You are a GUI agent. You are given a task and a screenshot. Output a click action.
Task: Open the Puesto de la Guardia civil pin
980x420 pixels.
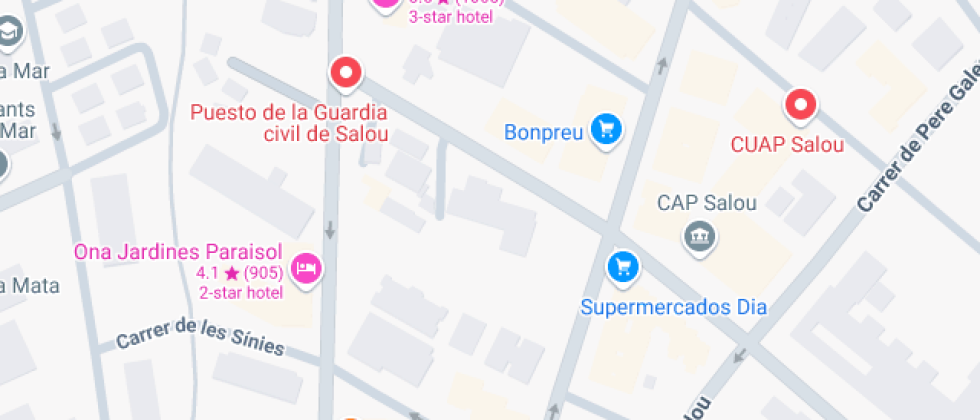click(346, 73)
